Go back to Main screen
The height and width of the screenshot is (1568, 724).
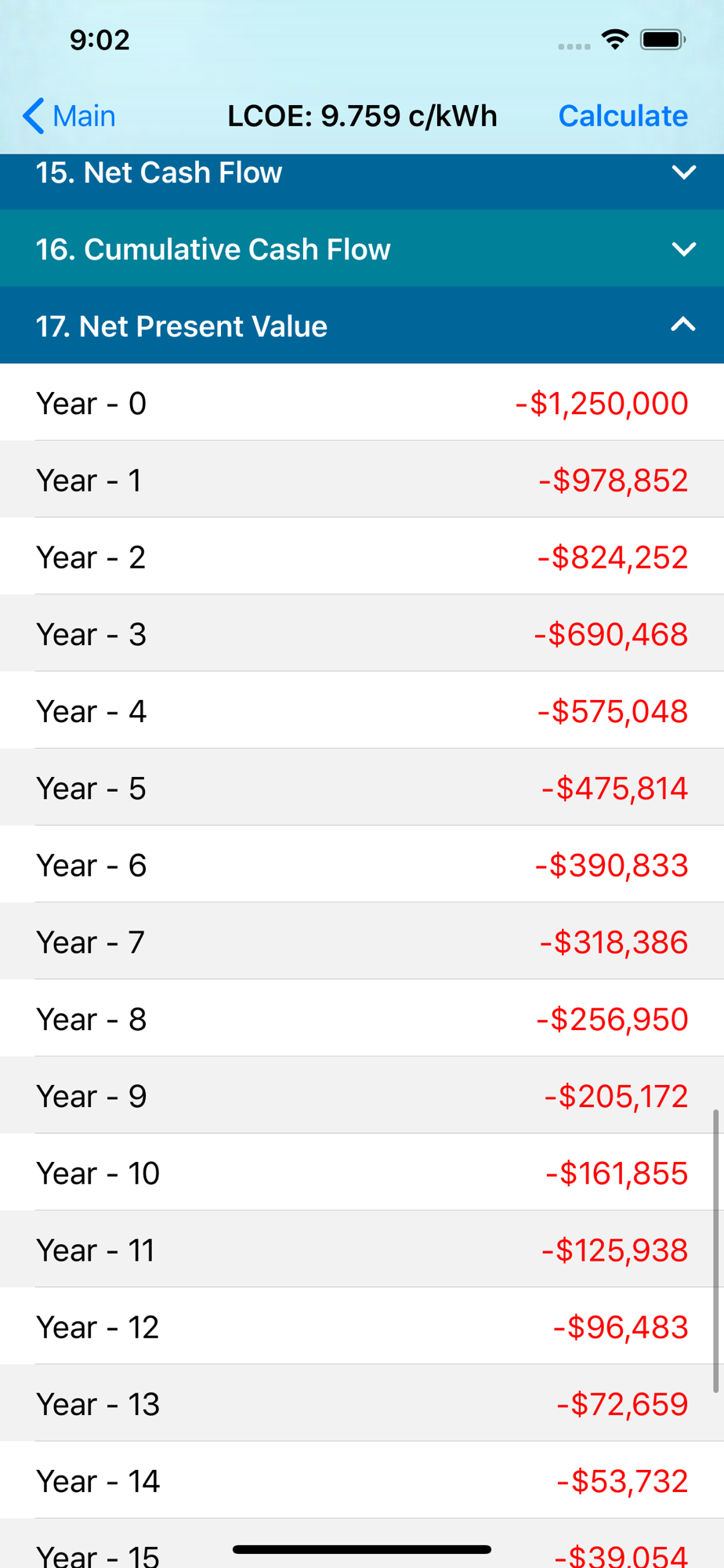(x=69, y=116)
